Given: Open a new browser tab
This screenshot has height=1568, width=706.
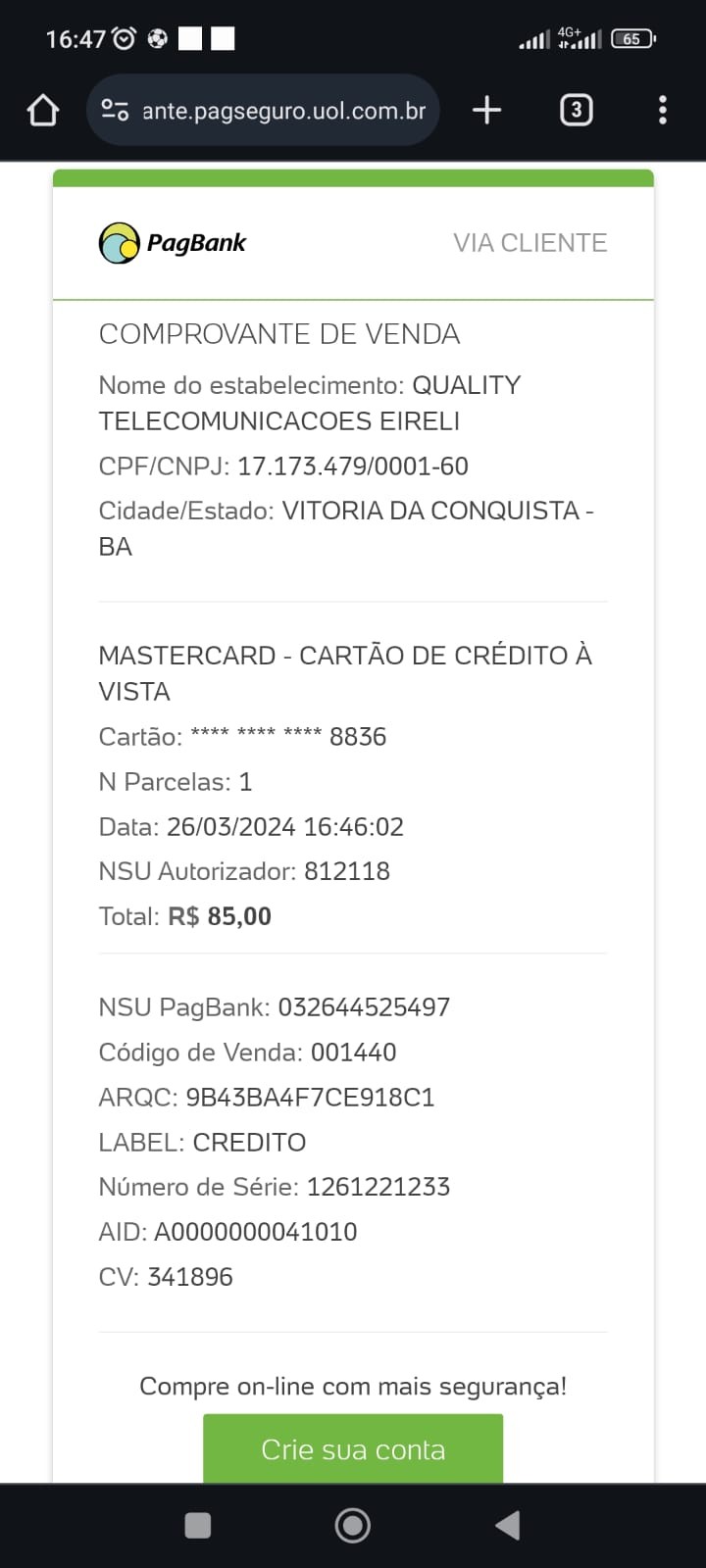Looking at the screenshot, I should click(x=486, y=110).
